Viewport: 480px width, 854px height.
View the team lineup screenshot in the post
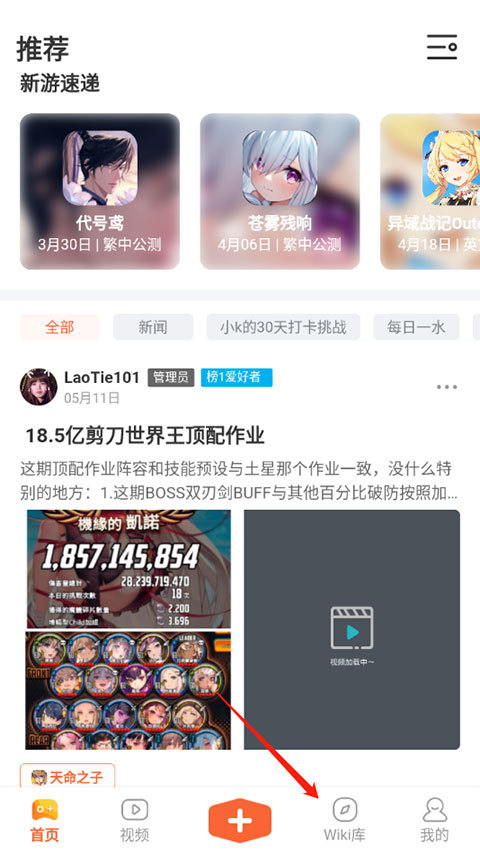(129, 691)
